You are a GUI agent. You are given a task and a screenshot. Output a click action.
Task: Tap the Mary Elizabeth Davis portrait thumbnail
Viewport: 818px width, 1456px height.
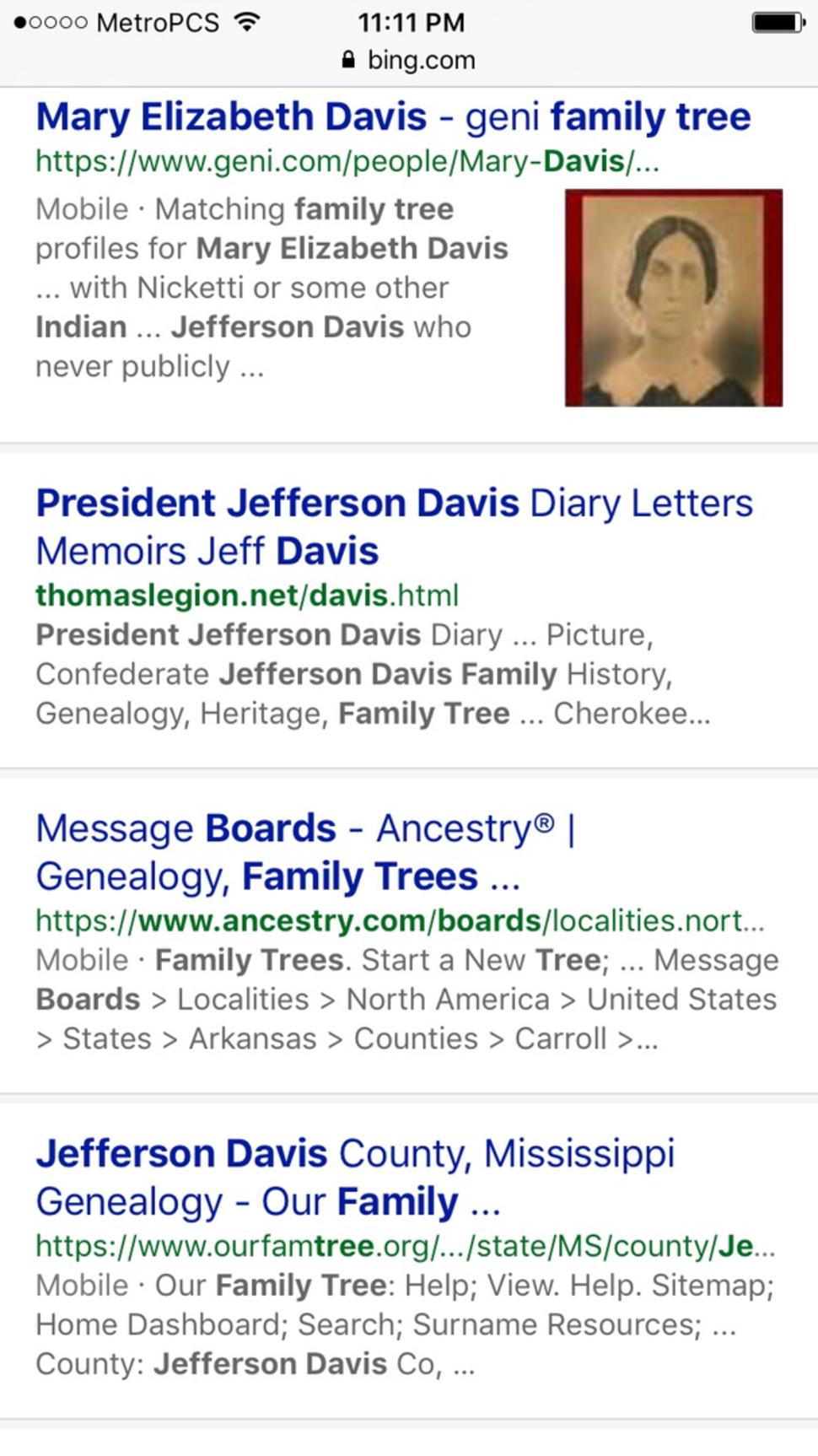click(673, 298)
